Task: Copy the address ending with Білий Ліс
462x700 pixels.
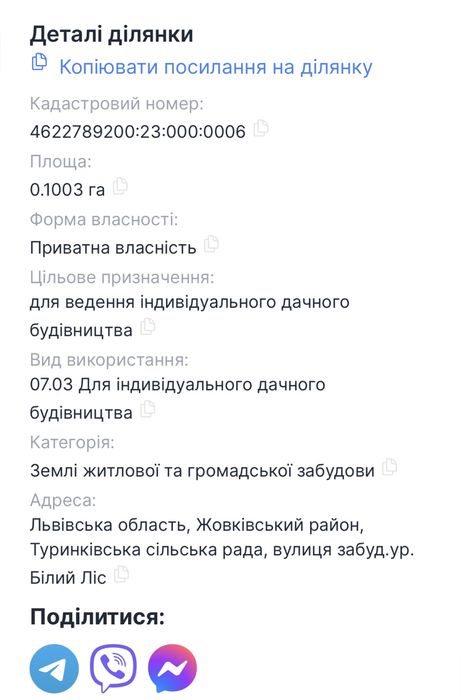Action: tap(121, 574)
